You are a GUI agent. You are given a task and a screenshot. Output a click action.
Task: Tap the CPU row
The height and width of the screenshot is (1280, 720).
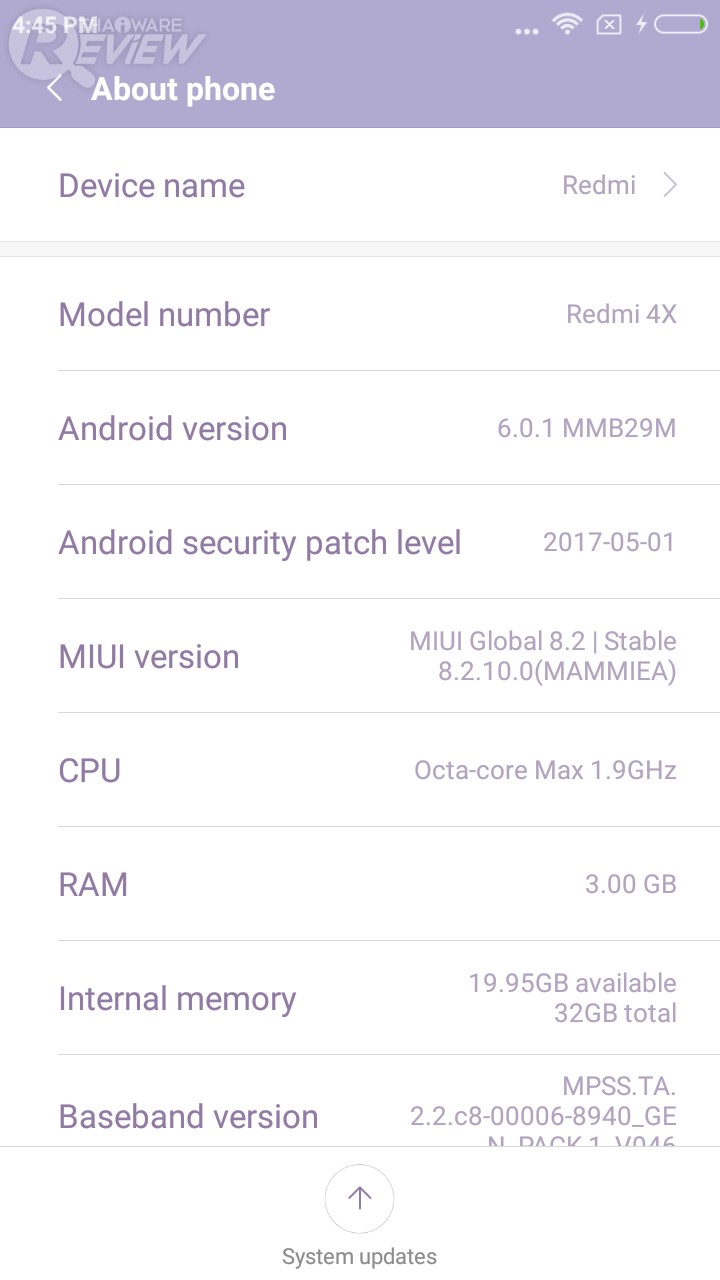[360, 770]
